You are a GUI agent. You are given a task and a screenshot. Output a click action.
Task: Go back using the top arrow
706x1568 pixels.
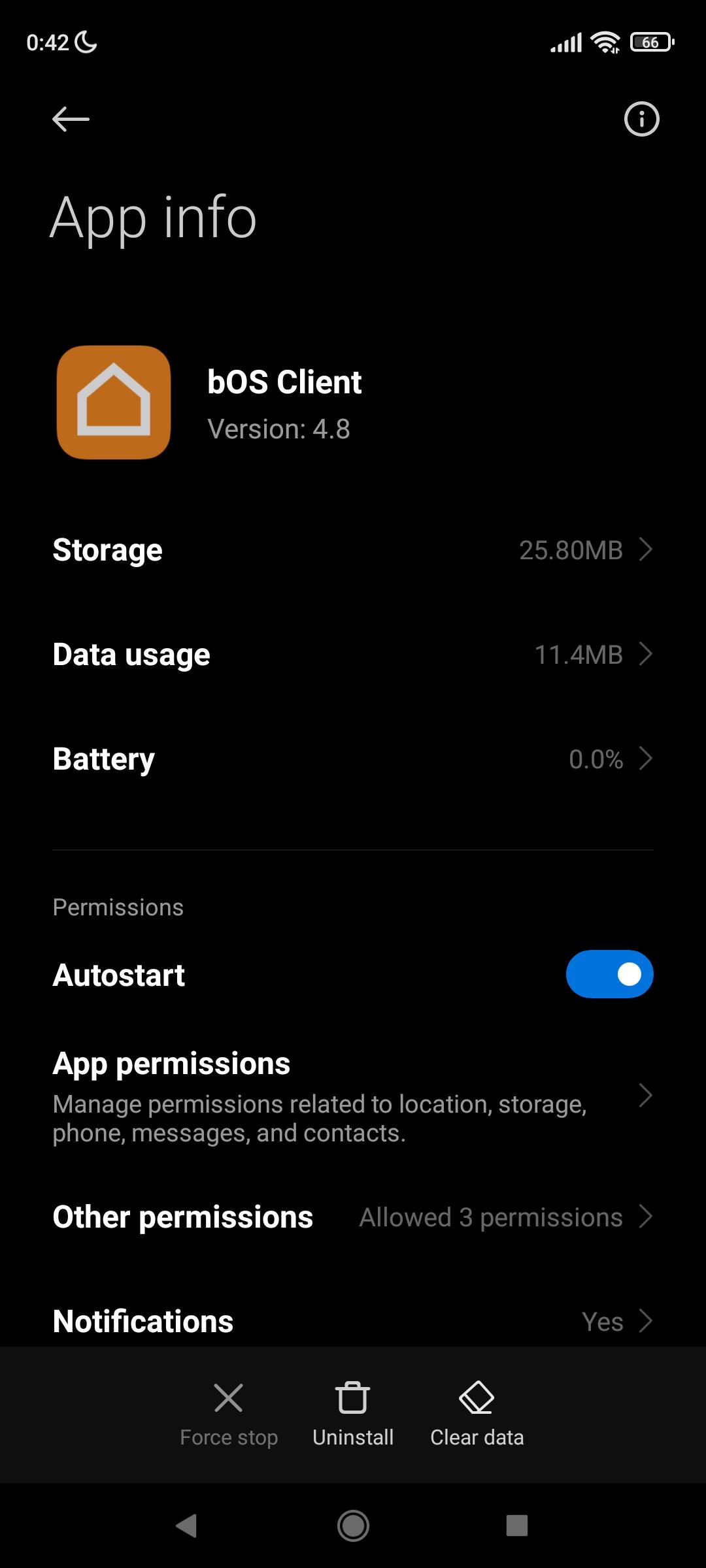click(71, 119)
